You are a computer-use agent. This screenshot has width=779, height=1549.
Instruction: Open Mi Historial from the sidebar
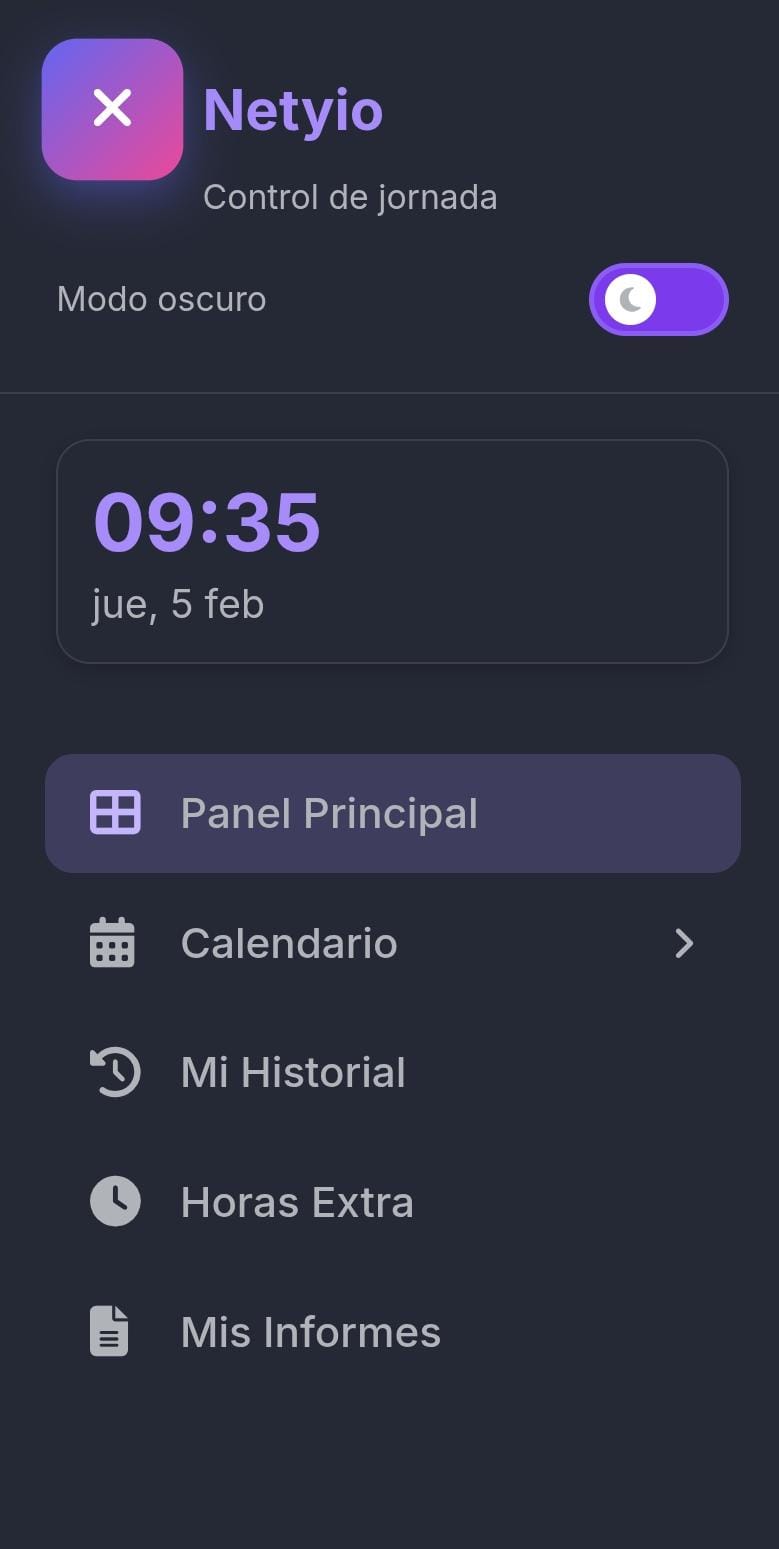pos(292,1071)
